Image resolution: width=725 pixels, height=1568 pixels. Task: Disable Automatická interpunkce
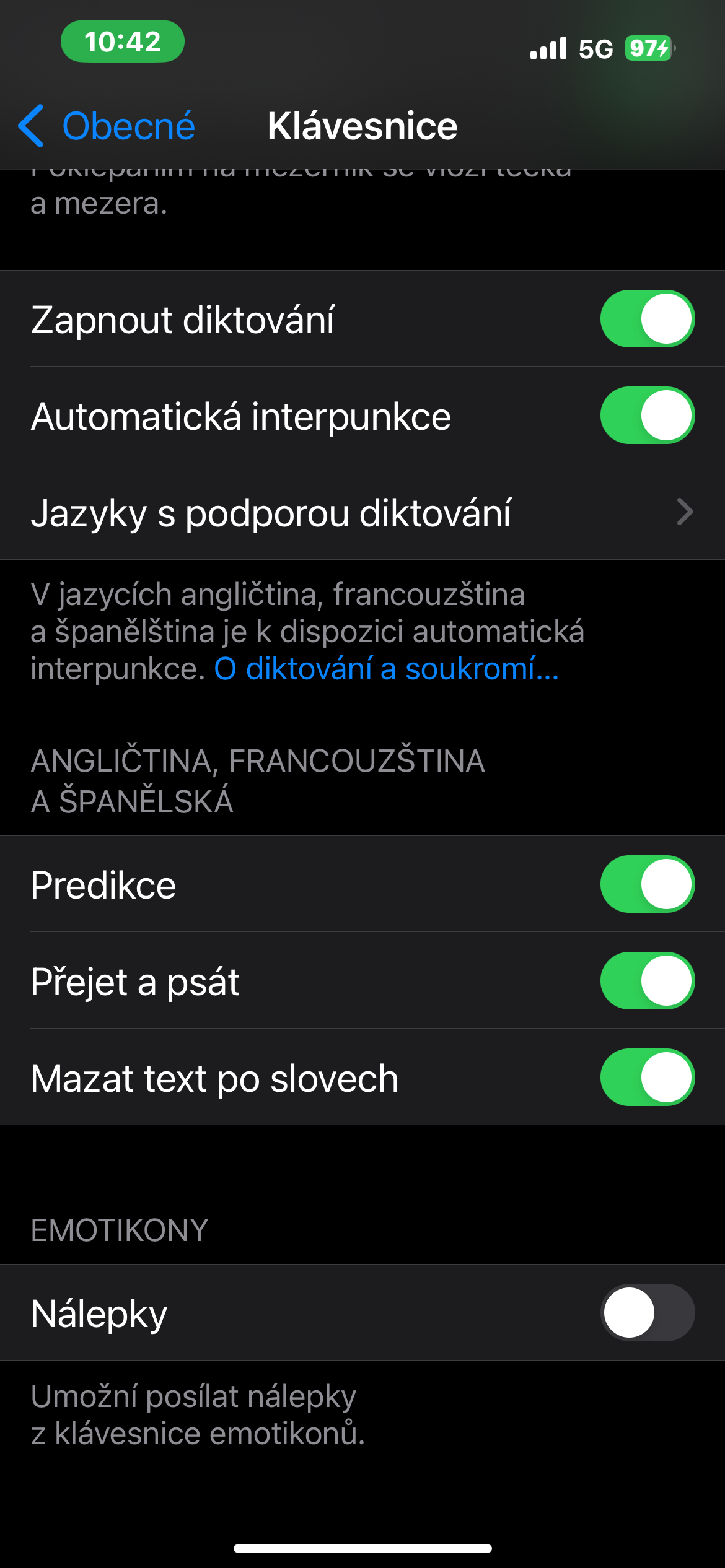[x=647, y=416]
